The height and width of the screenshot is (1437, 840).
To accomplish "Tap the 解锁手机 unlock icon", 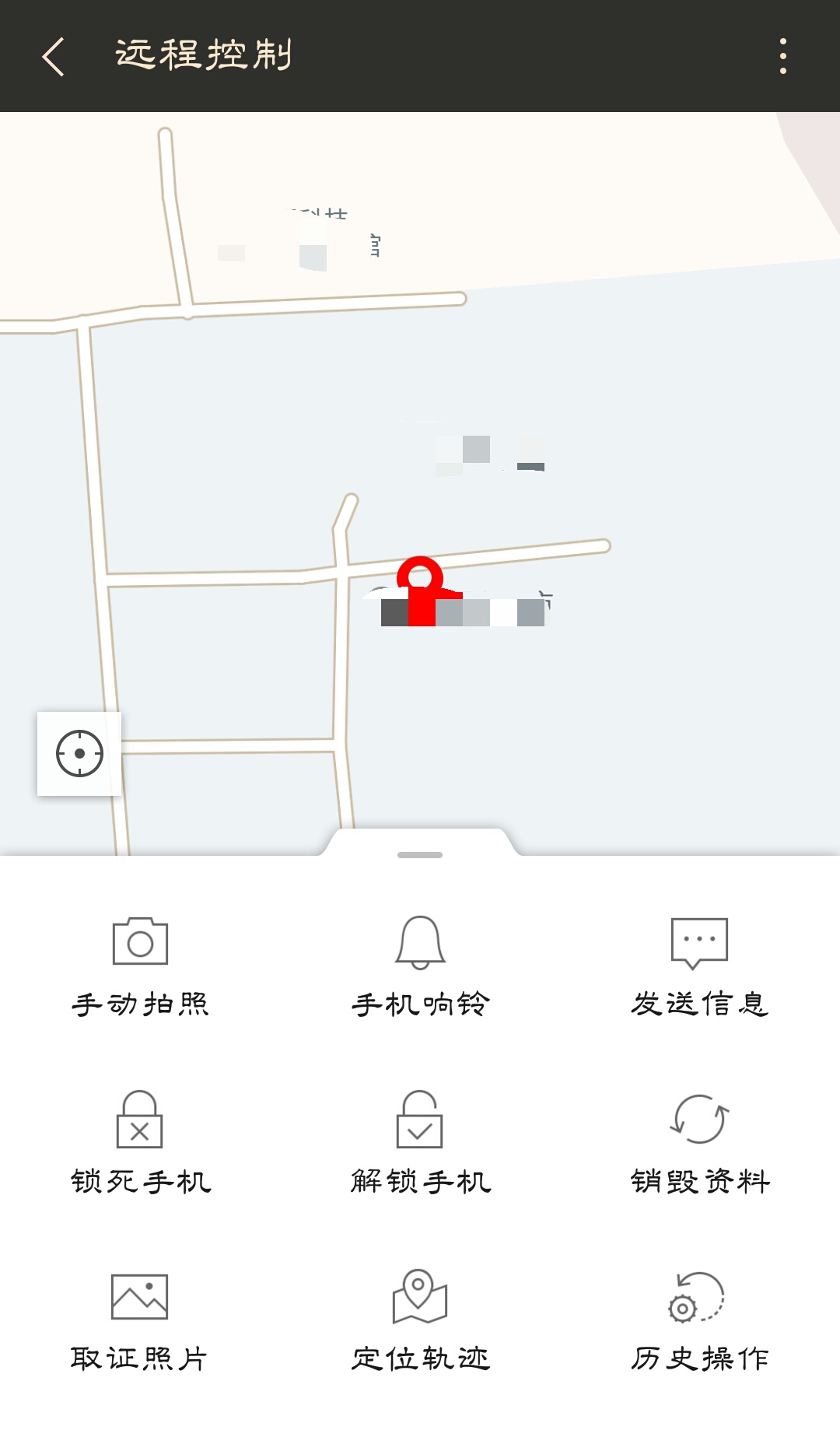I will [420, 1120].
